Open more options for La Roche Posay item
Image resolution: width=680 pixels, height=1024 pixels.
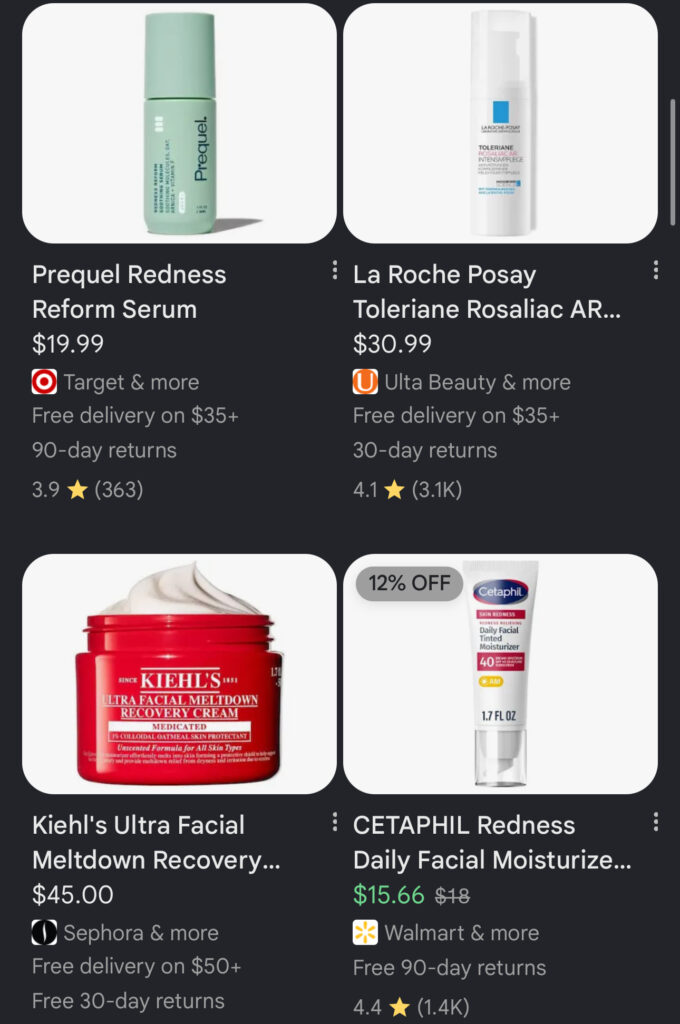[656, 270]
